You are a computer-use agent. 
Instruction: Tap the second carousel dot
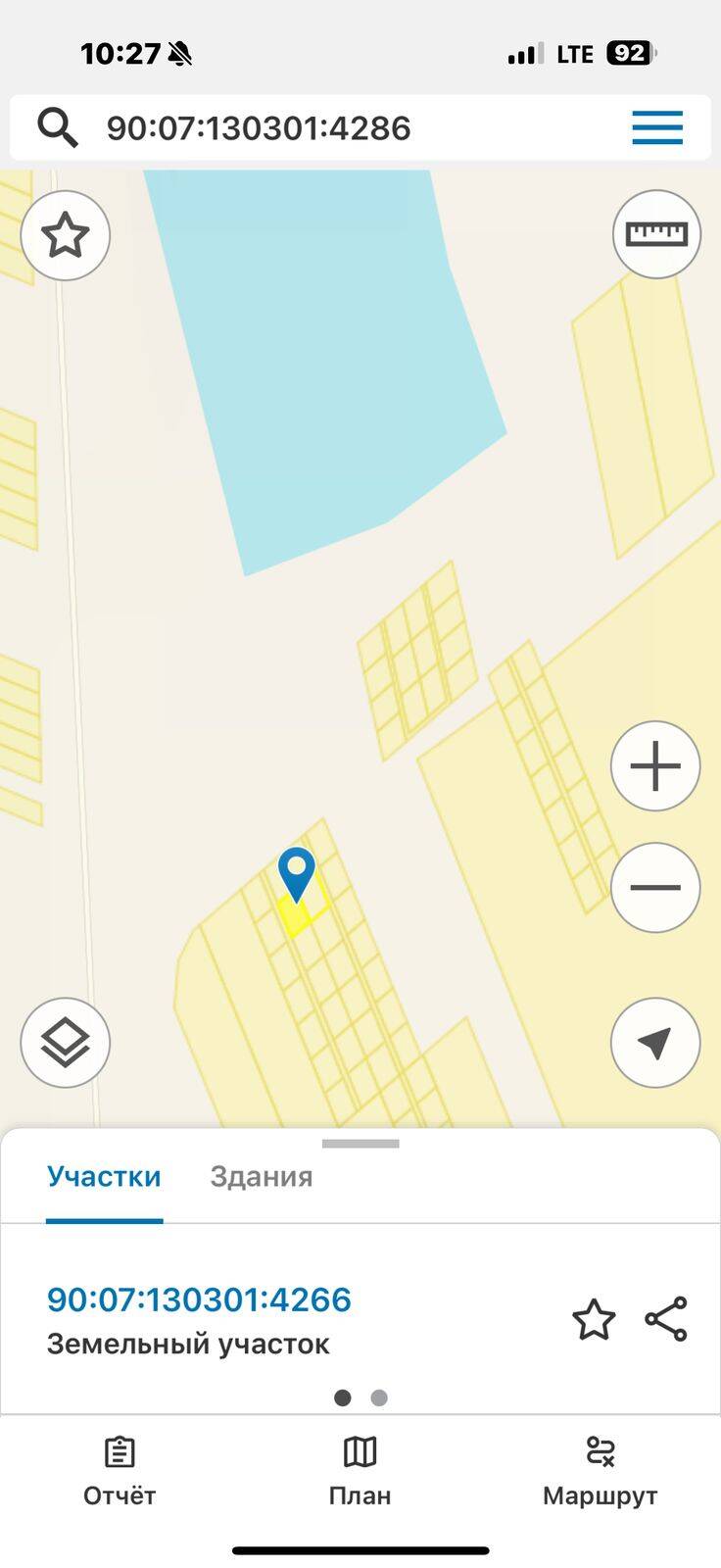point(378,1398)
